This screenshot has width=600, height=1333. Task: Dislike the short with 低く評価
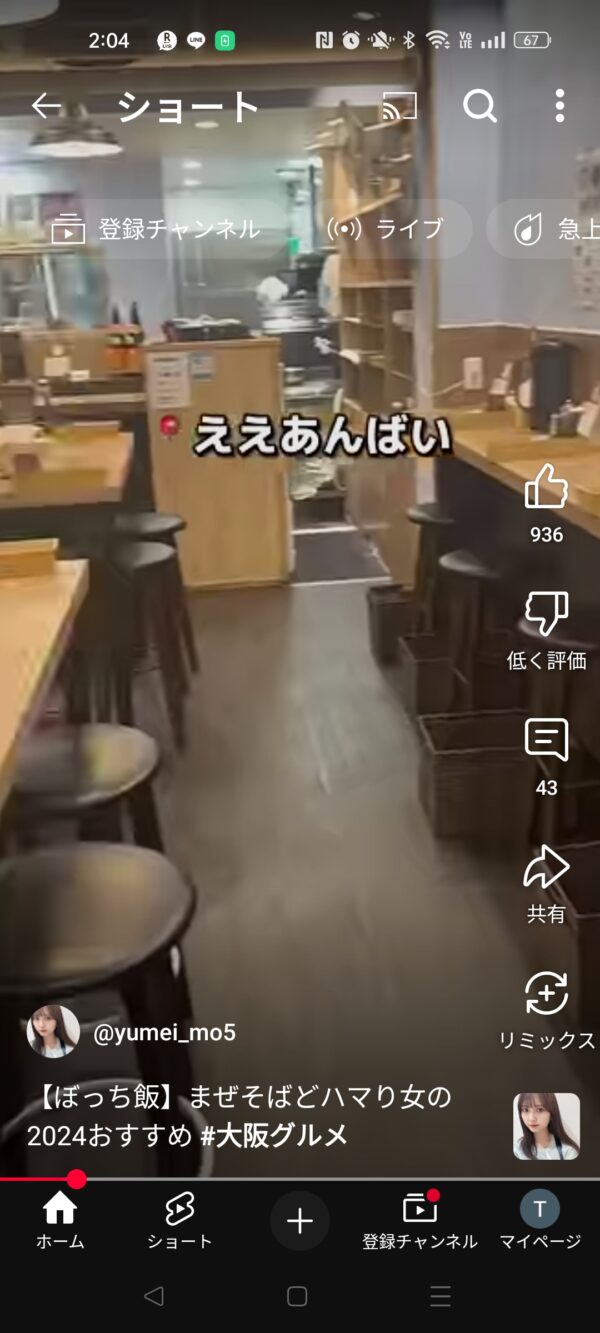(546, 615)
